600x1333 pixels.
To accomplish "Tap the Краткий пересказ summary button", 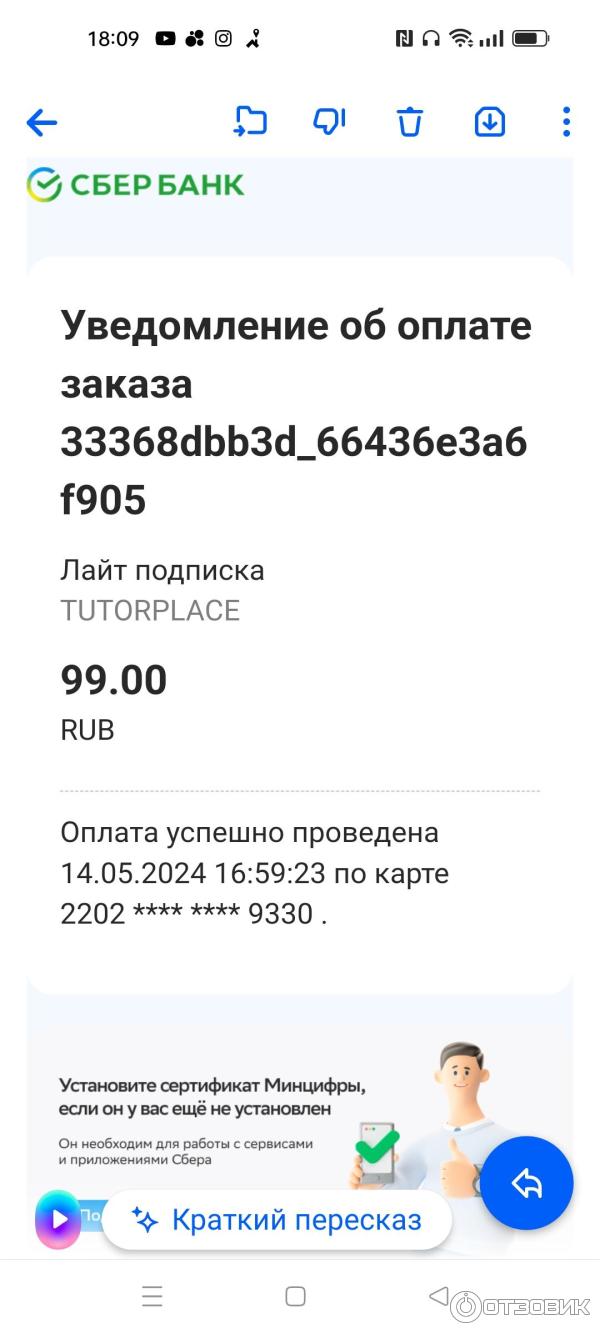I will (x=277, y=1220).
